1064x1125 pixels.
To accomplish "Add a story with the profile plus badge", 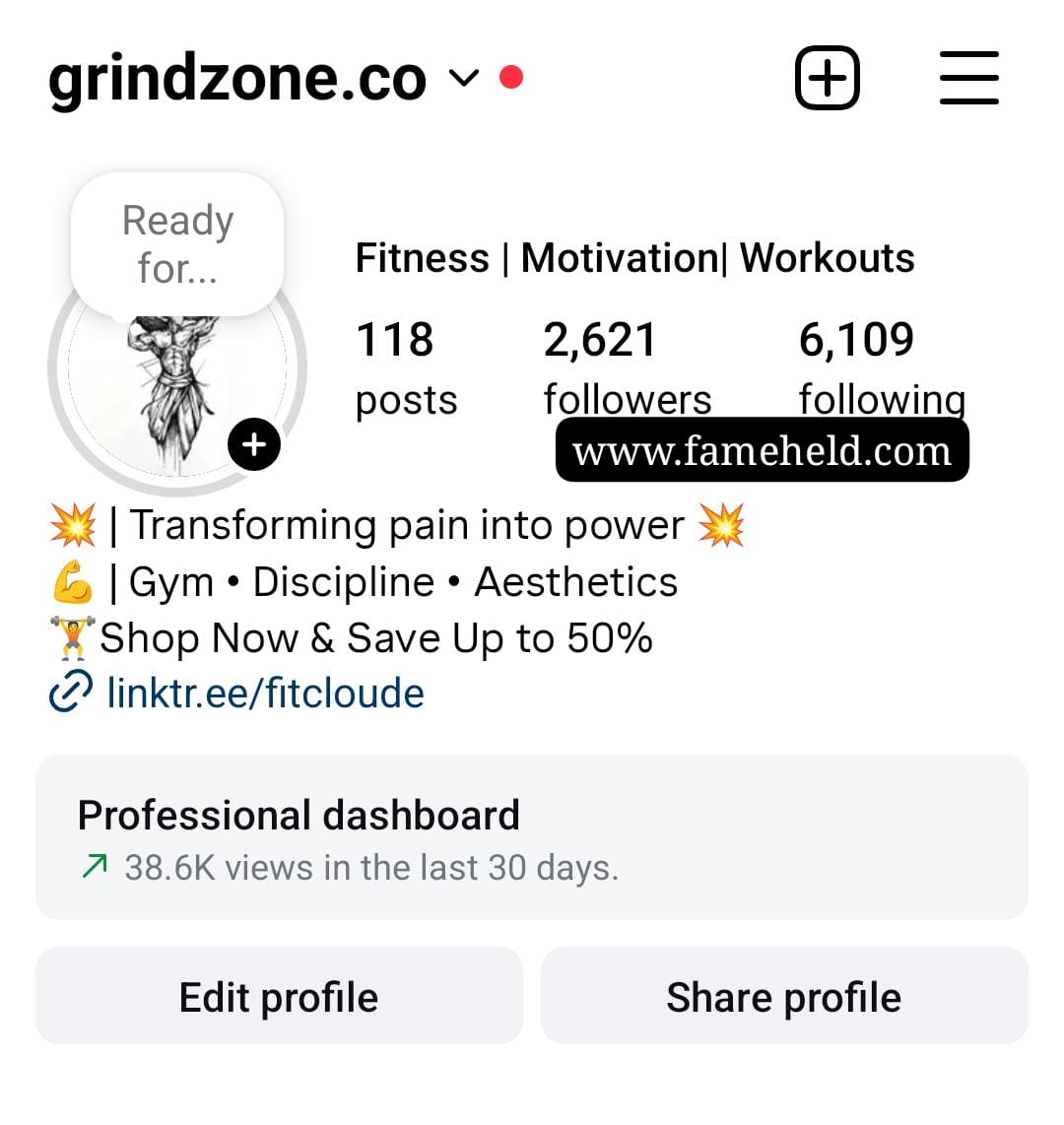I will point(254,444).
